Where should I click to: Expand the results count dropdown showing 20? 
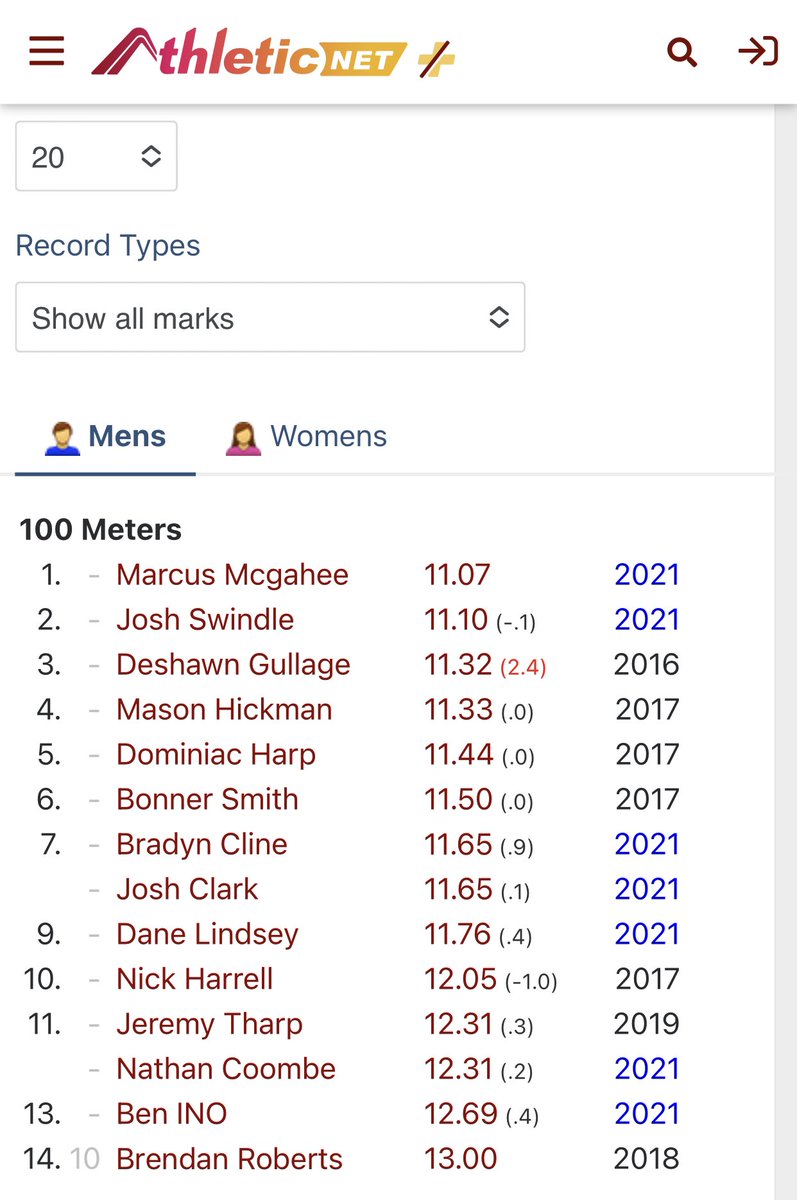click(x=96, y=156)
